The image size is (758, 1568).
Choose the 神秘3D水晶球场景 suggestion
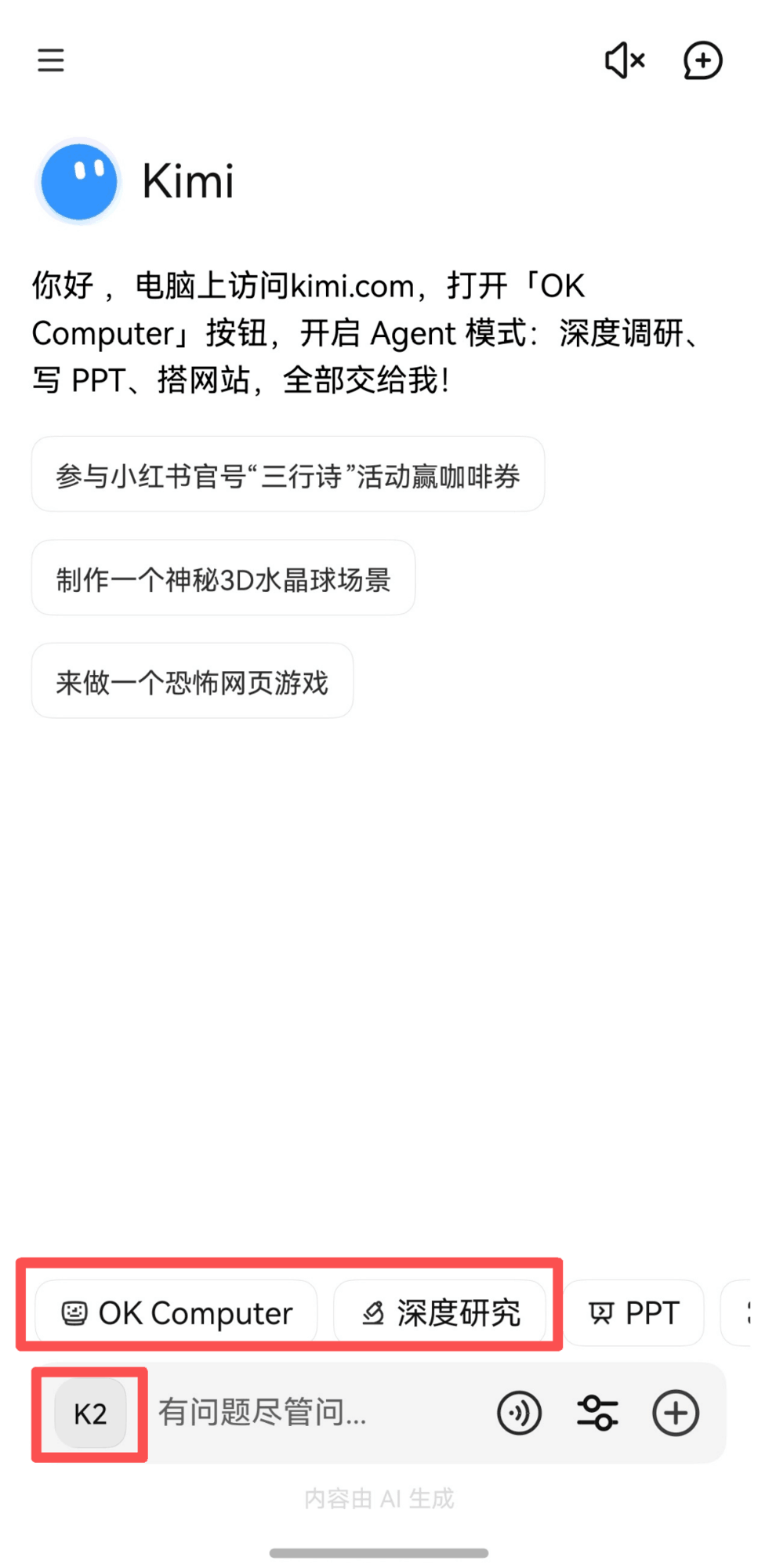(x=223, y=578)
